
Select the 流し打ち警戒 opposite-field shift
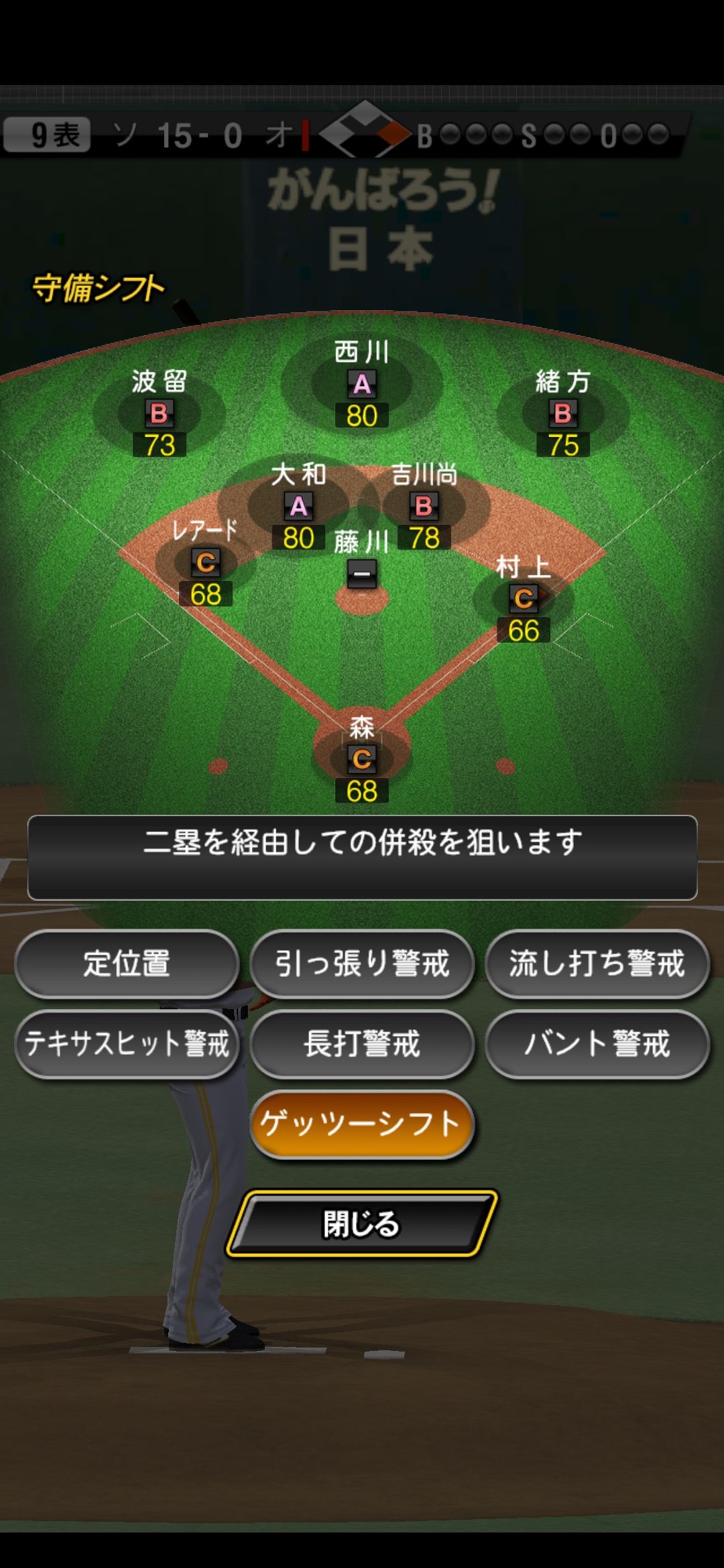click(597, 964)
